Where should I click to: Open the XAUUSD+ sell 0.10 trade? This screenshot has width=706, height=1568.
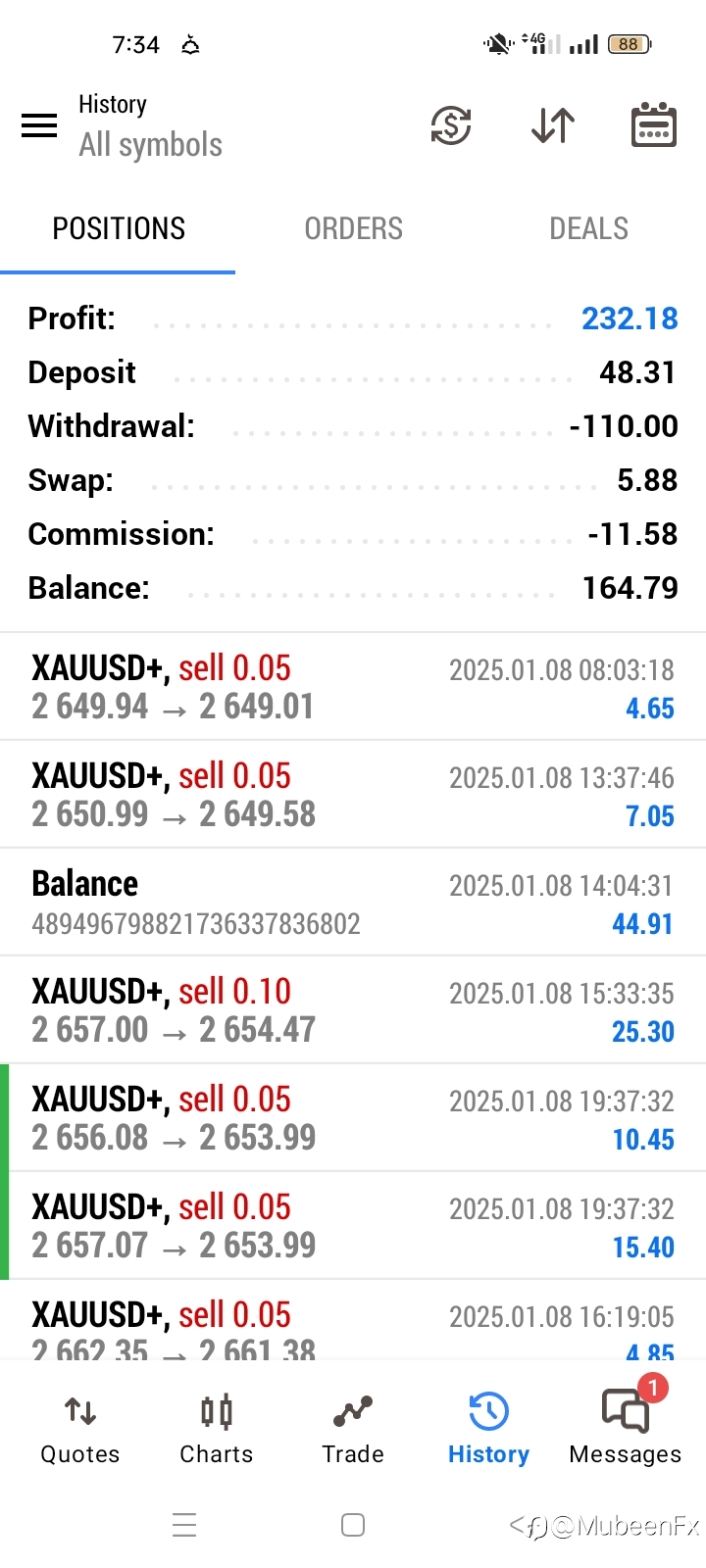click(353, 1010)
